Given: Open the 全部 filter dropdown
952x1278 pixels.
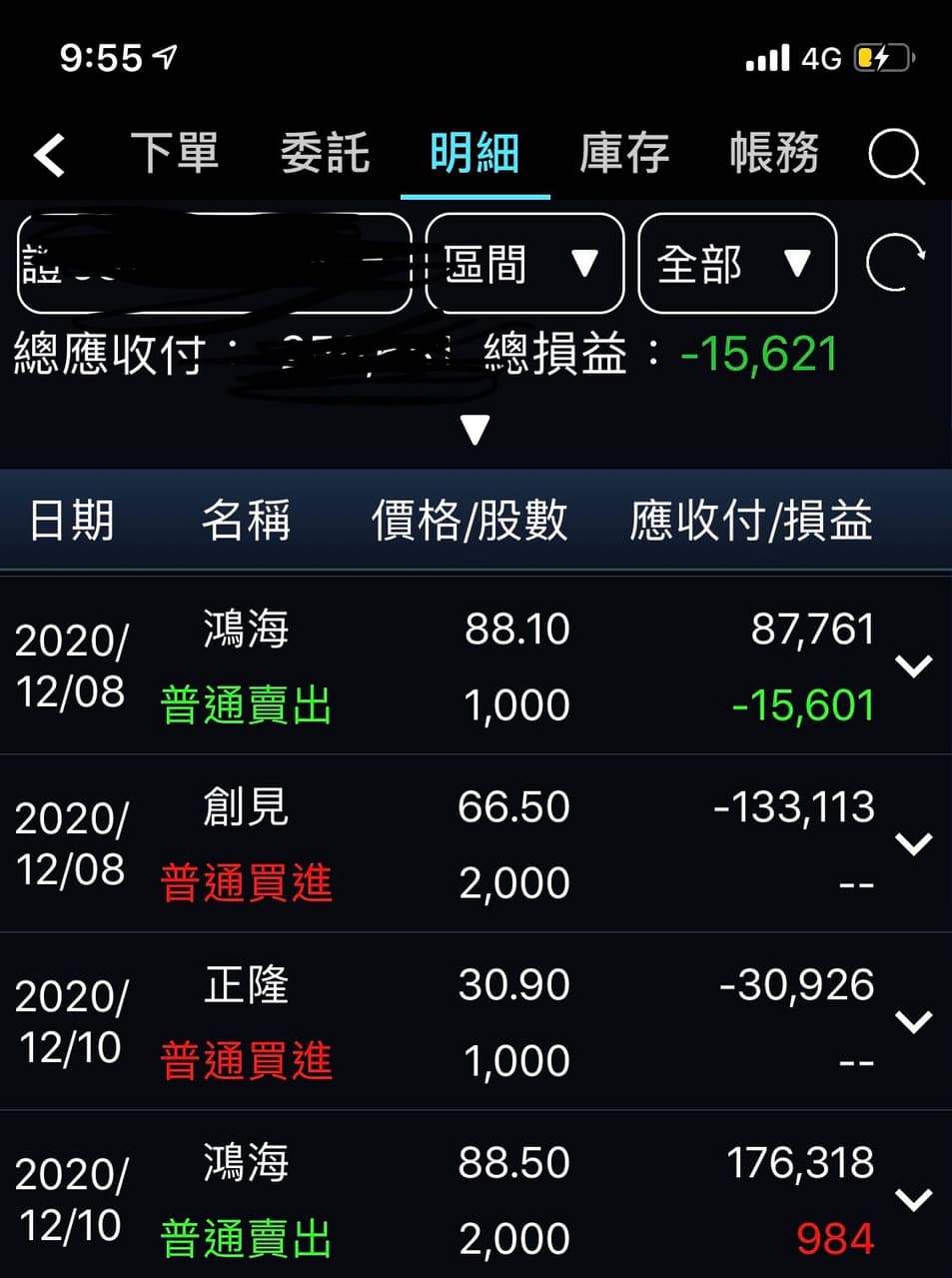Looking at the screenshot, I should point(736,264).
